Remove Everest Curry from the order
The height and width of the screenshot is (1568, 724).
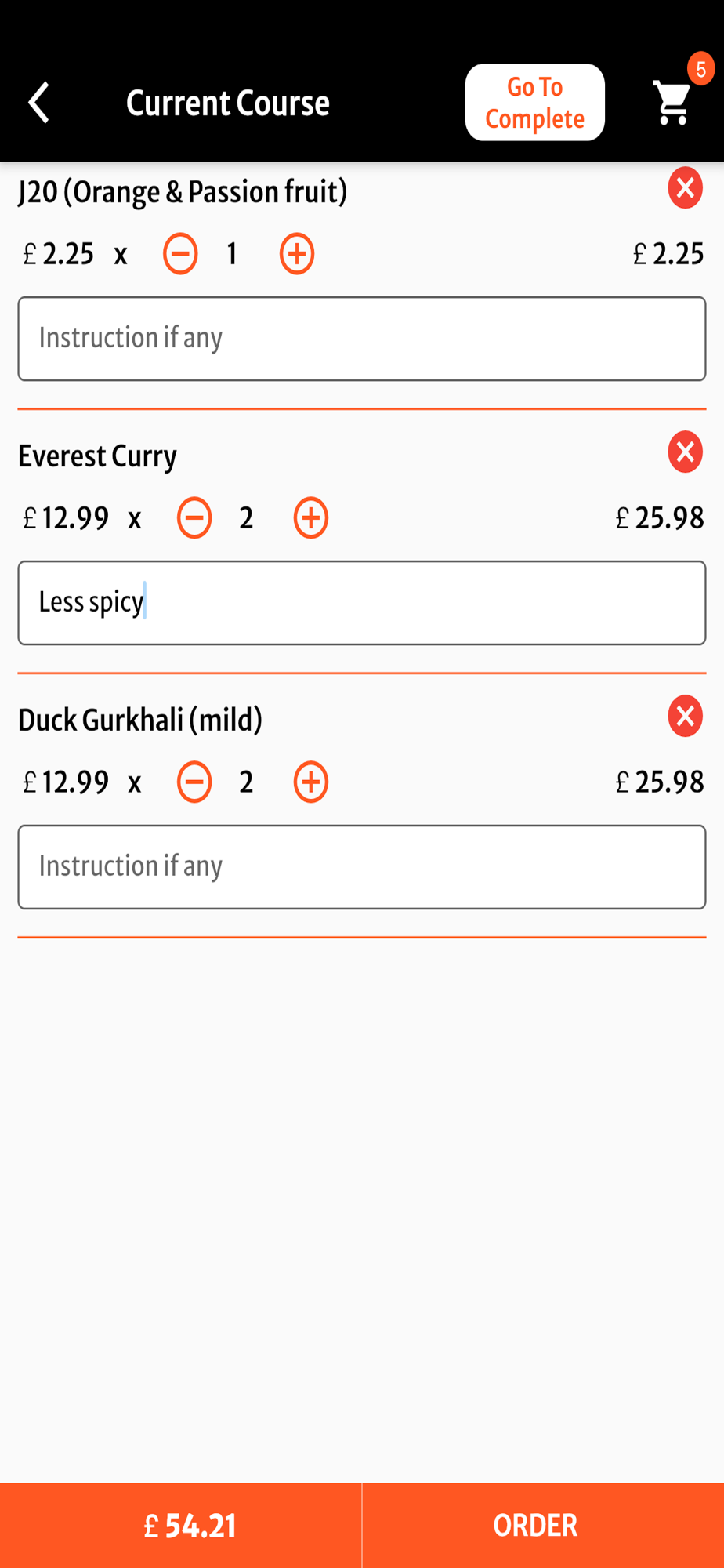[685, 452]
